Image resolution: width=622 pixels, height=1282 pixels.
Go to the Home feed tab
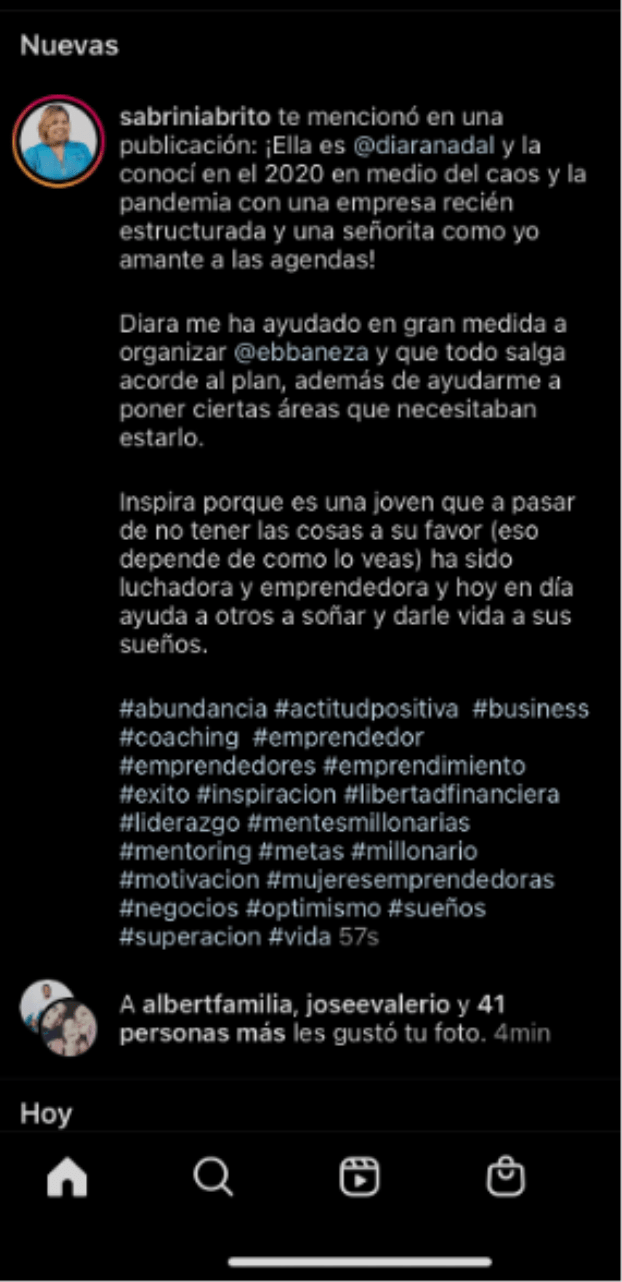coord(67,1178)
